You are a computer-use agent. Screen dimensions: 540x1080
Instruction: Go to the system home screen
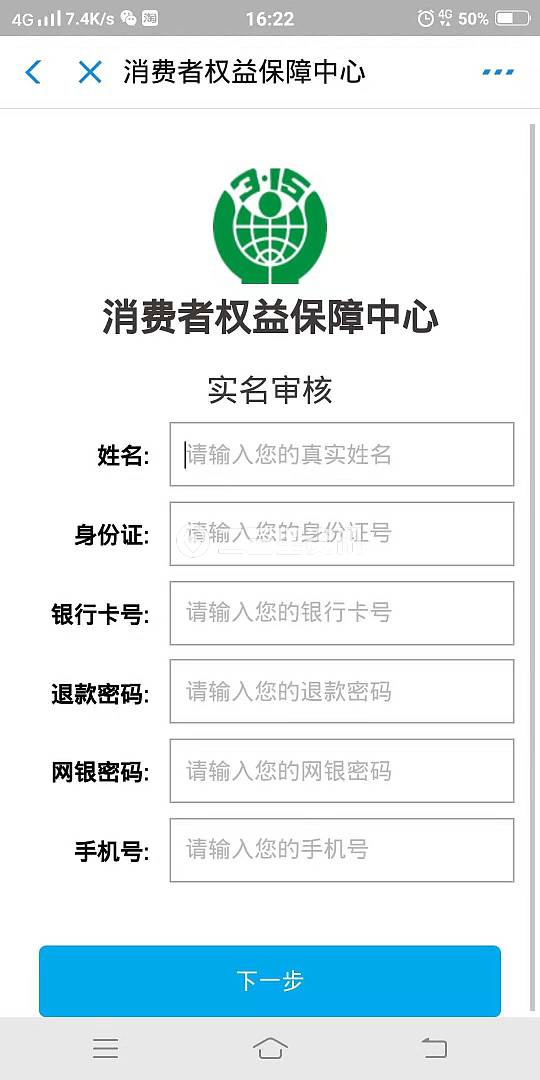click(270, 1048)
